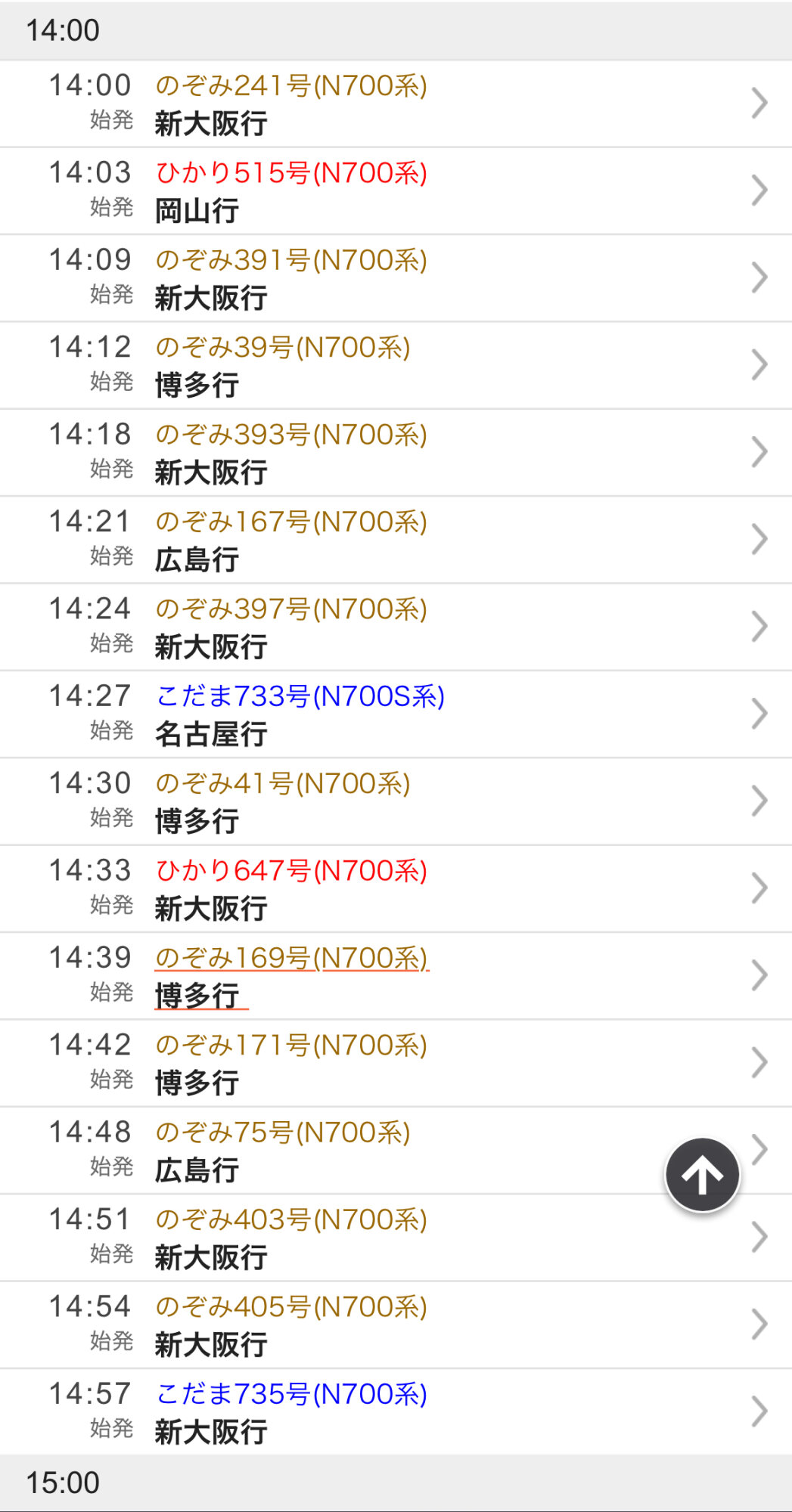The height and width of the screenshot is (1512, 792).
Task: Select the 14:24 のぞみ397号 train
Action: [378, 627]
